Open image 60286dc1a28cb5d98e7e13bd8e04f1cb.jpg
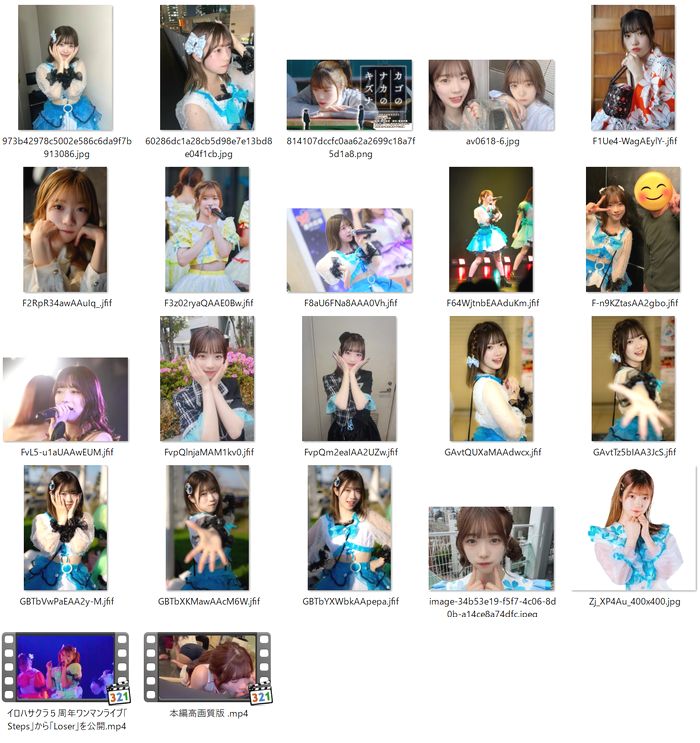700x743 pixels. (207, 68)
